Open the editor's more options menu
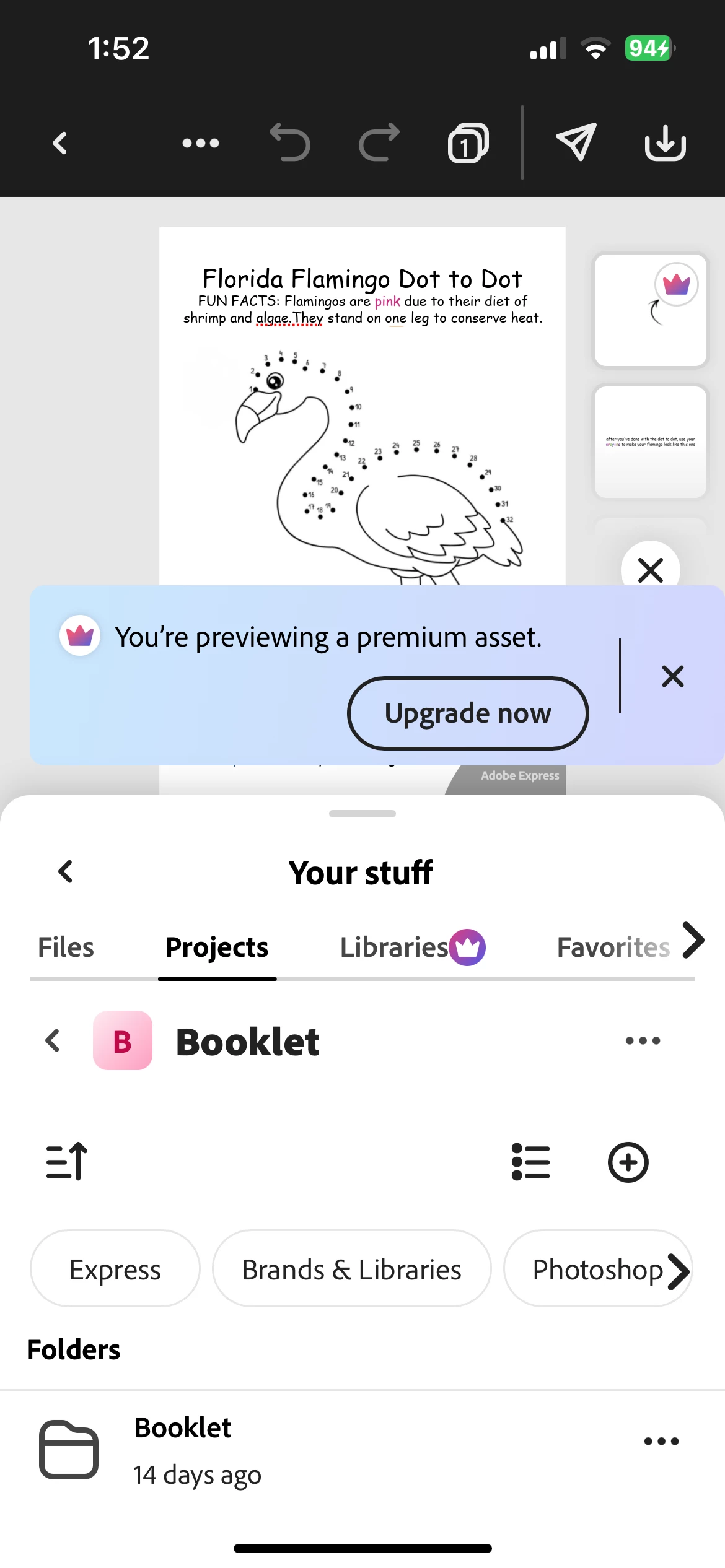The image size is (725, 1568). coord(201,143)
